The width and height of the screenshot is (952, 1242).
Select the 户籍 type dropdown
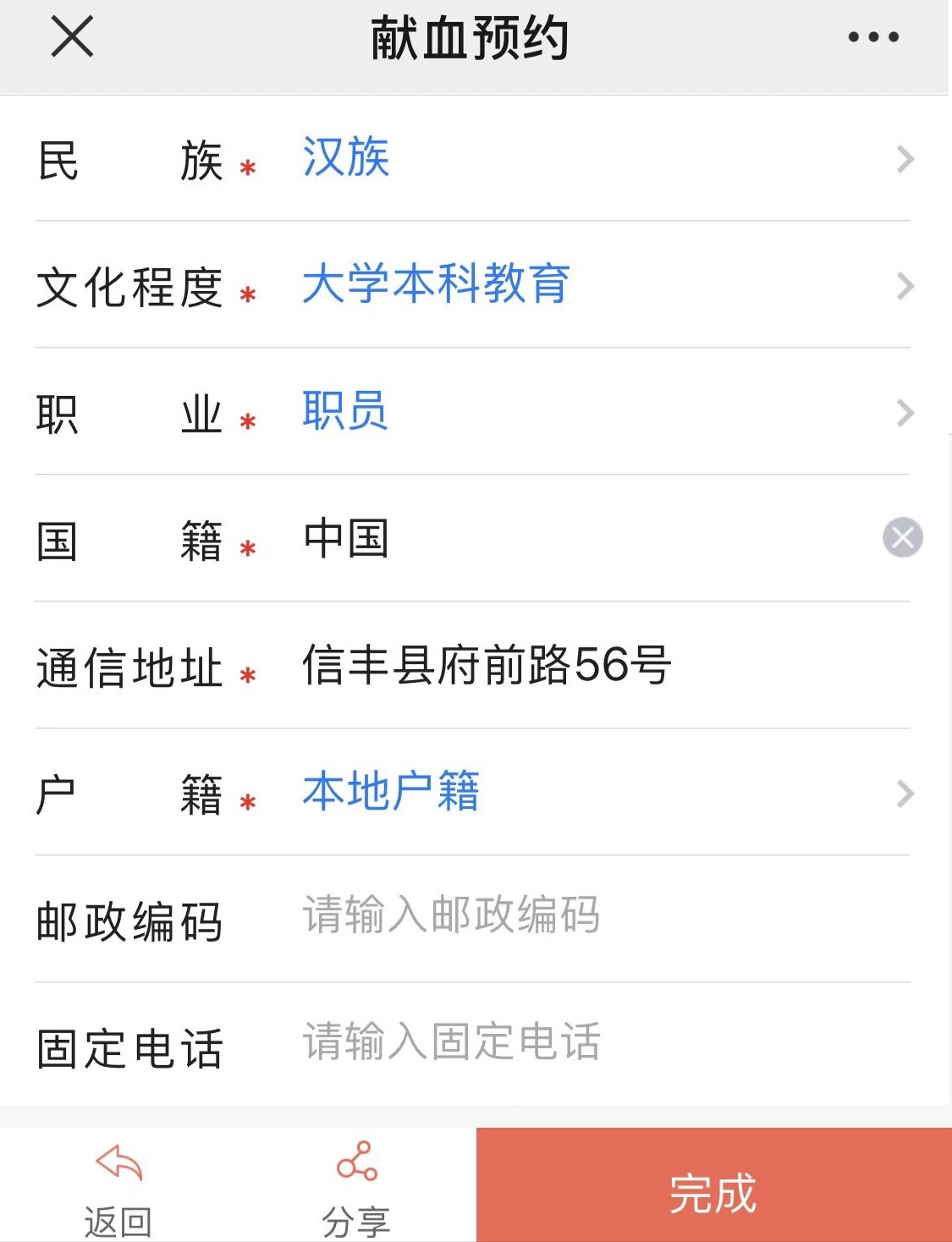592,793
